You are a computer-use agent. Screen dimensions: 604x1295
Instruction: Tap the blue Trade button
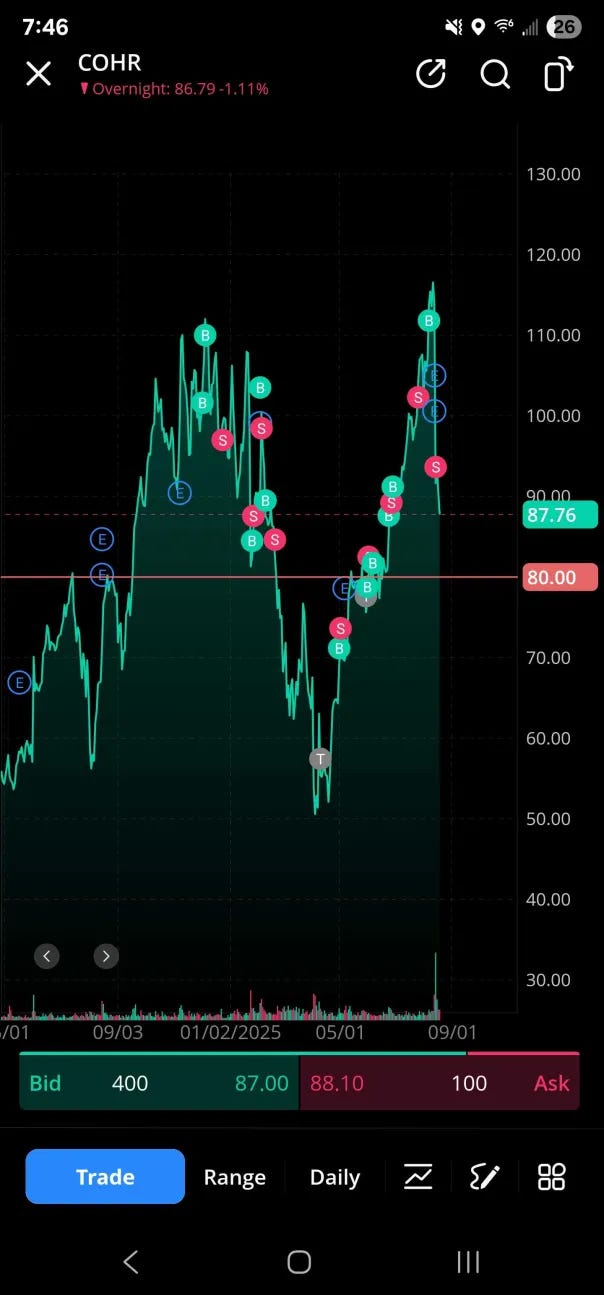click(x=105, y=1176)
